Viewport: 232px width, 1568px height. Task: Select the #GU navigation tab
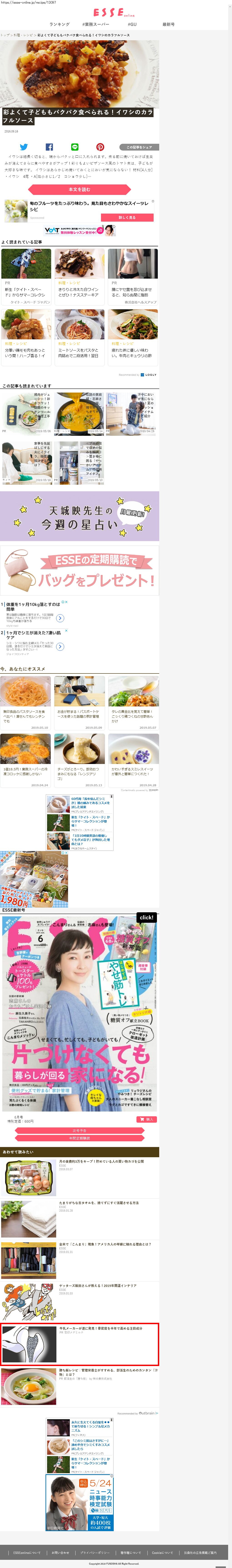[x=132, y=24]
